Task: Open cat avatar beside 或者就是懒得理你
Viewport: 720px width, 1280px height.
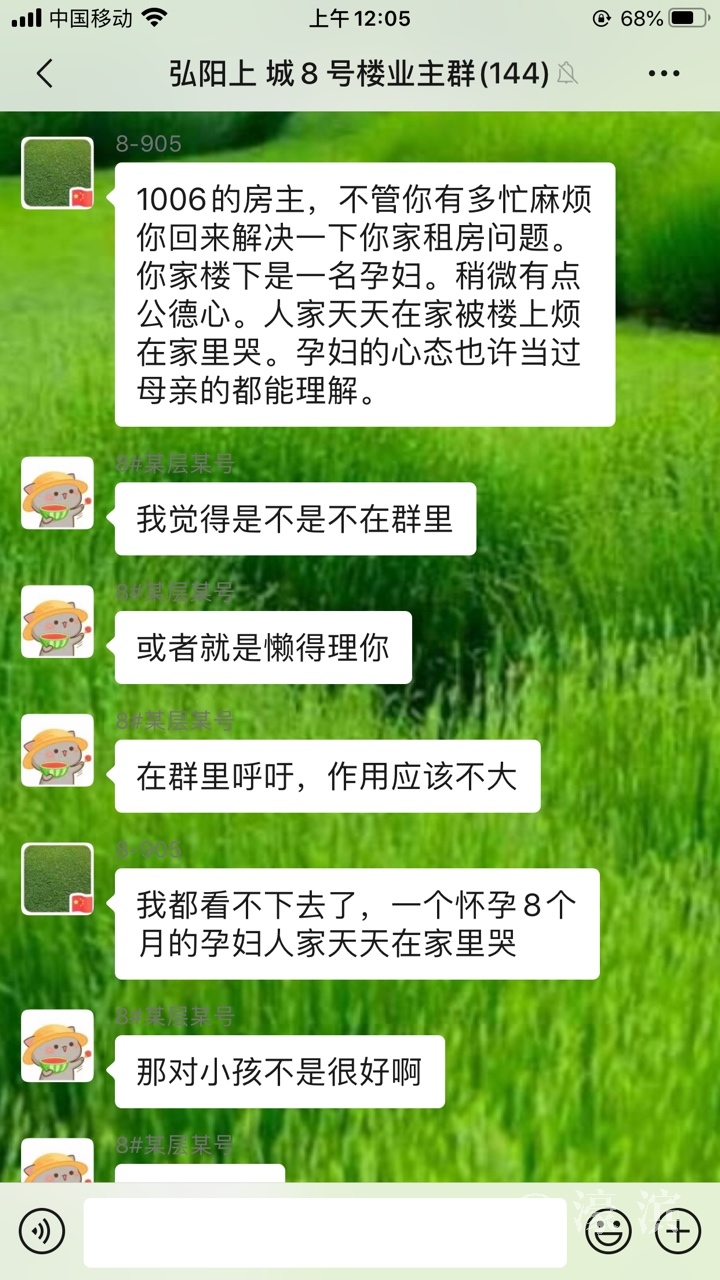Action: click(58, 621)
